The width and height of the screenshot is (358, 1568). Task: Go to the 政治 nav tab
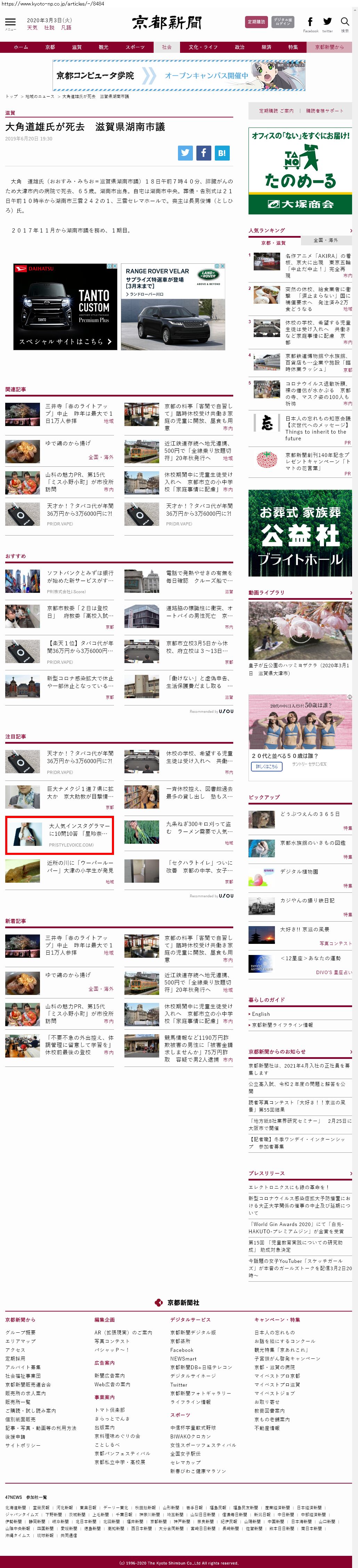coord(239,47)
